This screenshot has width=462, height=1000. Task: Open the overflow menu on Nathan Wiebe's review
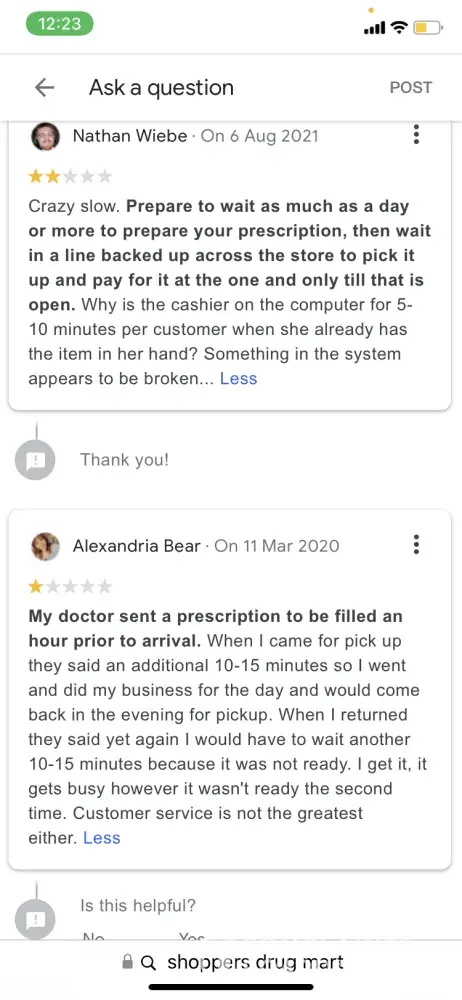coord(416,135)
